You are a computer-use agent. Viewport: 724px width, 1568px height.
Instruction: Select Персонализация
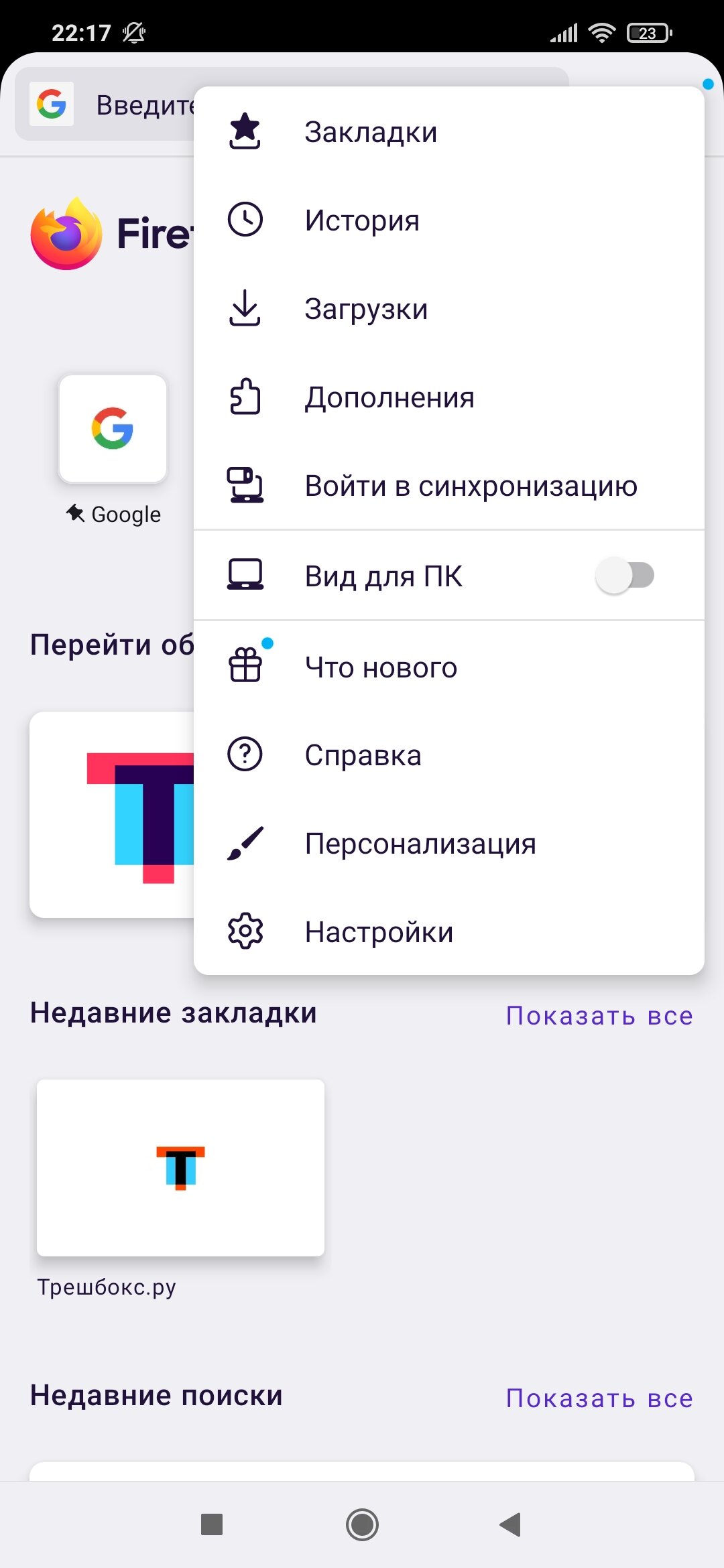click(449, 844)
